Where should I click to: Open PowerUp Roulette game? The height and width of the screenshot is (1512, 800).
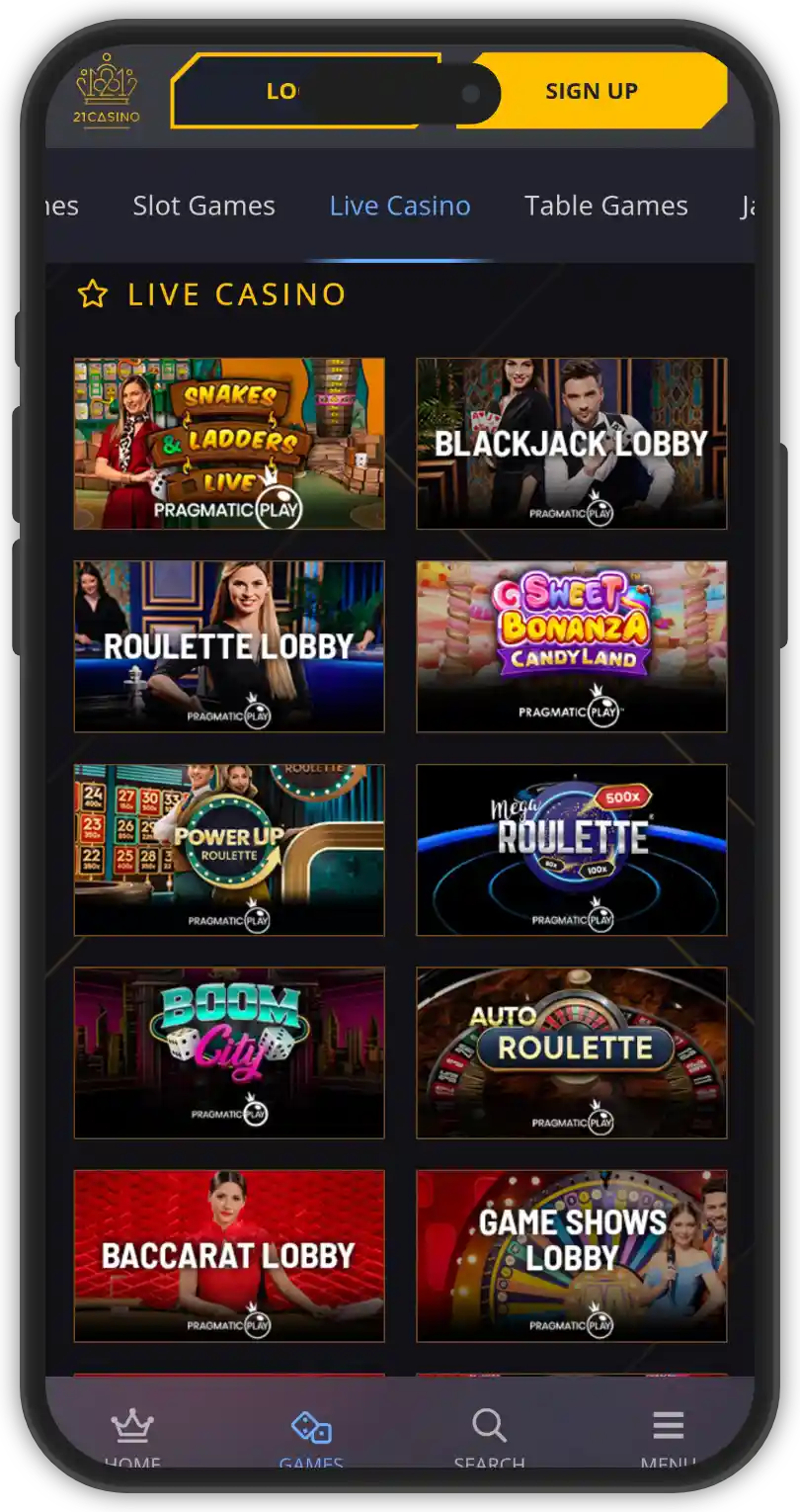[x=229, y=850]
